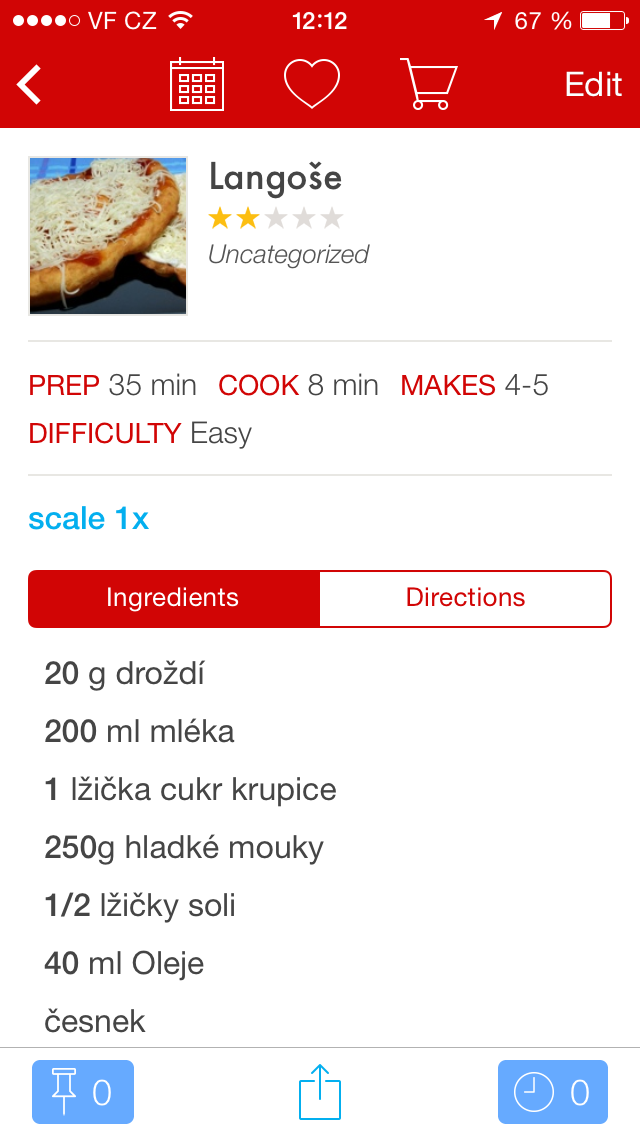This screenshot has height=1136, width=640.
Task: Switch to the Directions tab
Action: tap(465, 598)
